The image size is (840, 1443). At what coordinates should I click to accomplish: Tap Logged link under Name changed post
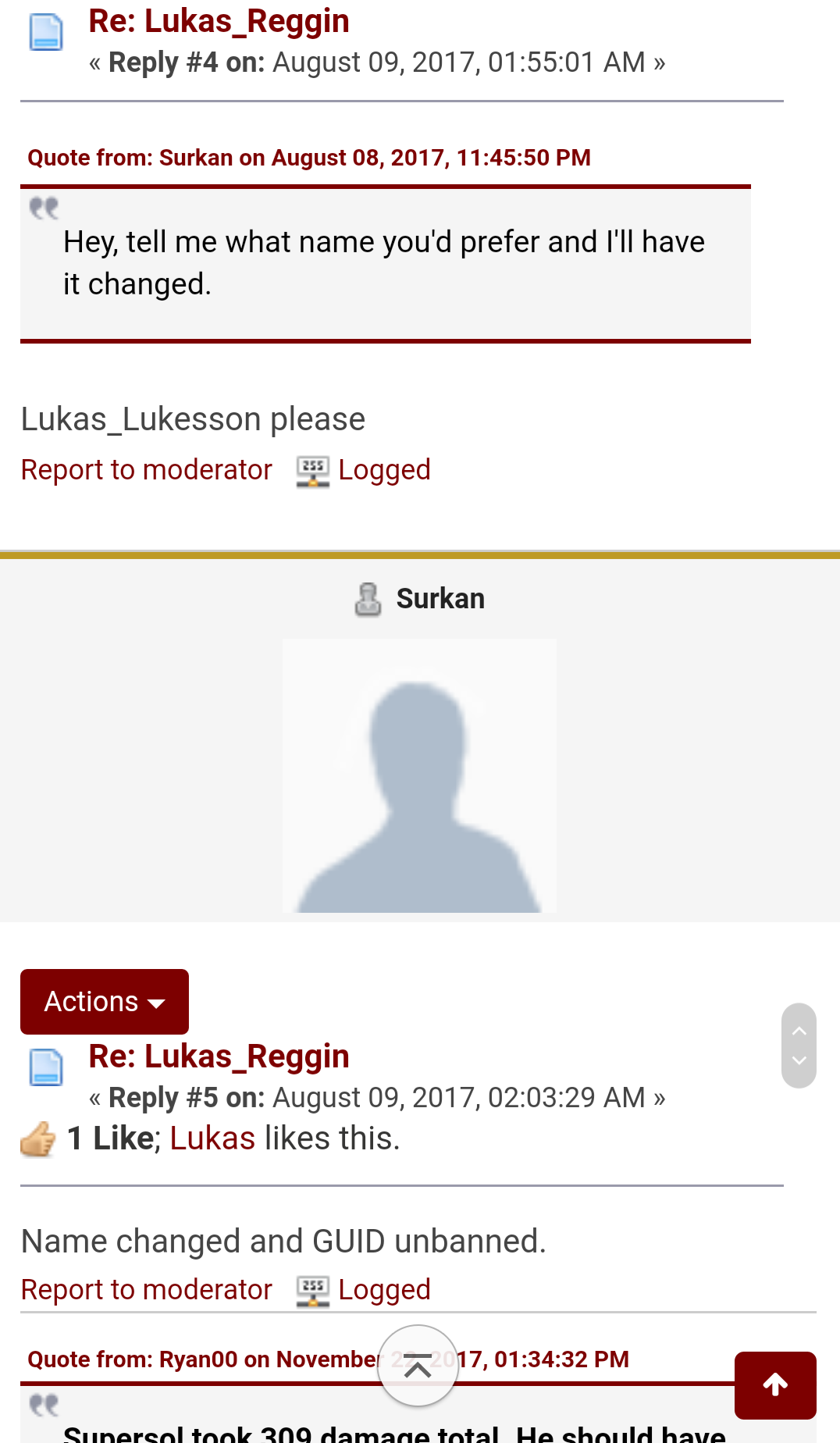384,1290
